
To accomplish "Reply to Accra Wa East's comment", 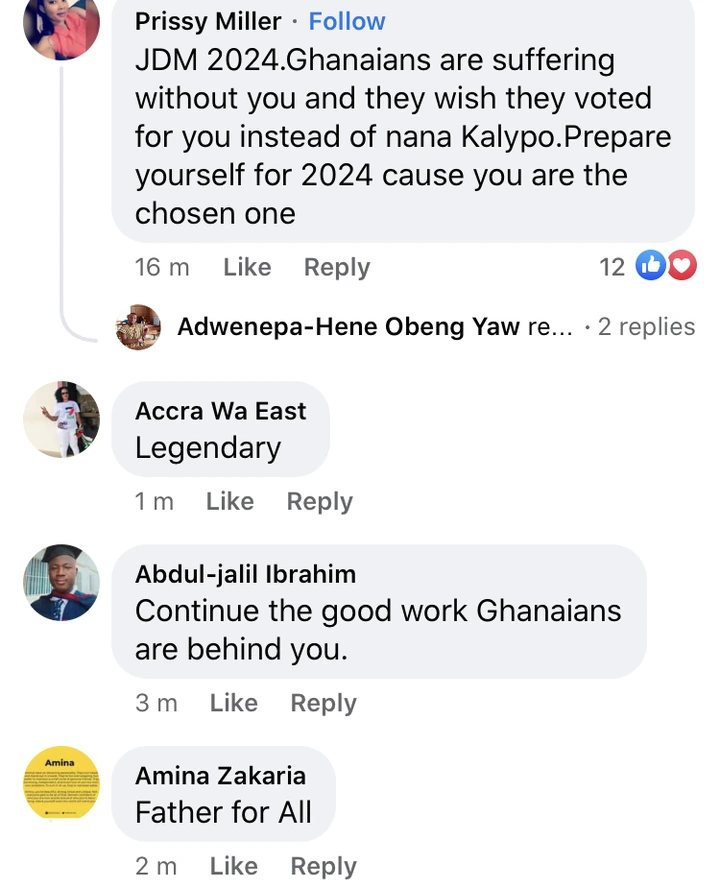I will pyautogui.click(x=319, y=501).
